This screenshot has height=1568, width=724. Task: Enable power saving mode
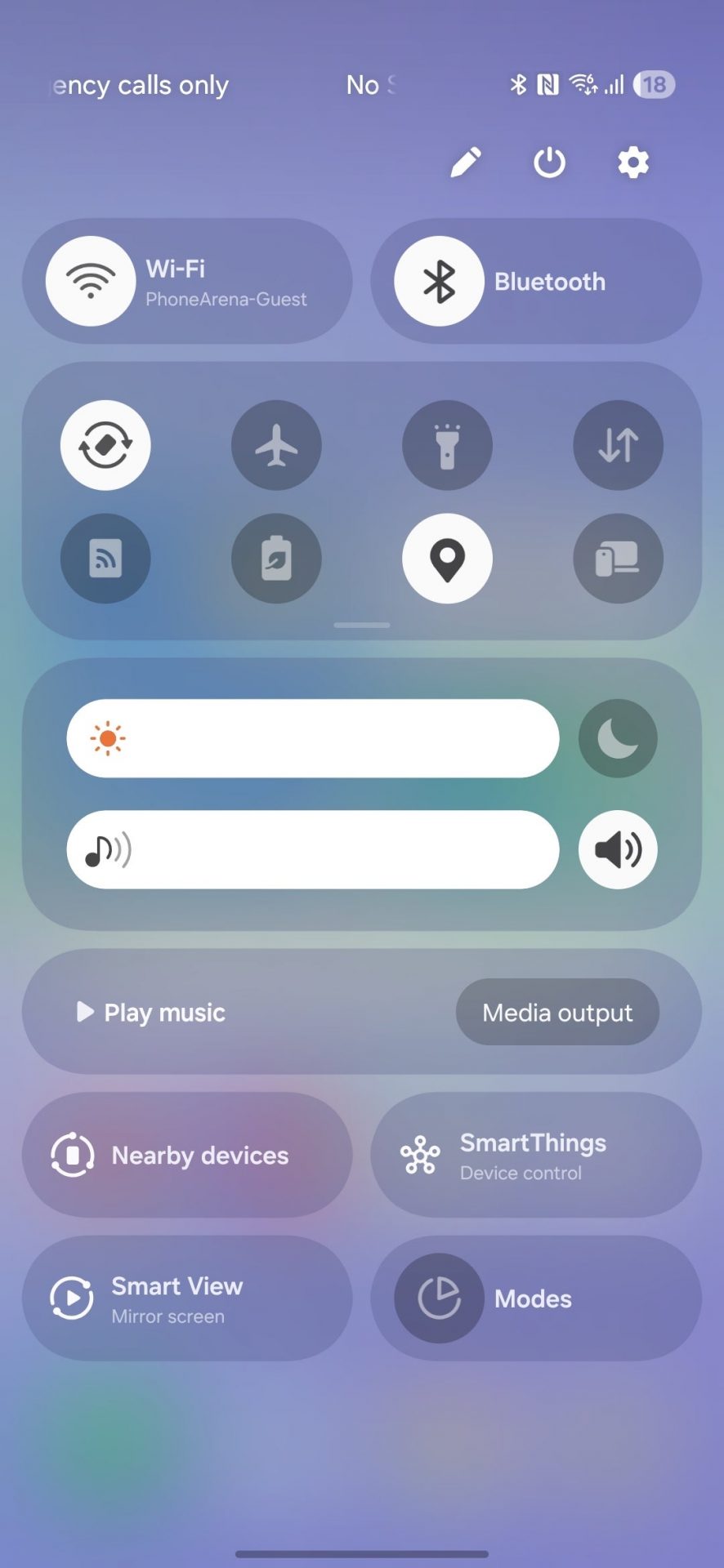coord(276,559)
